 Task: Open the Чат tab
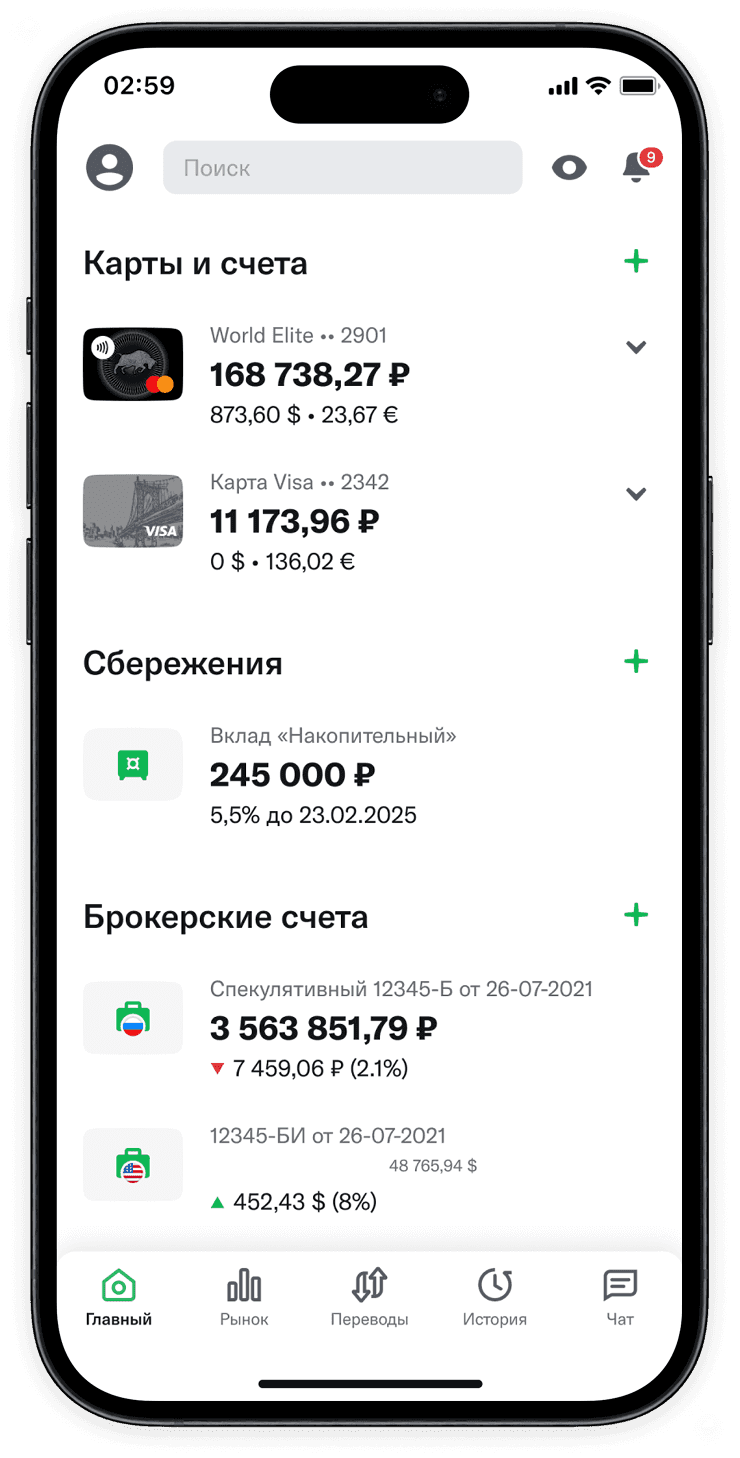point(620,1298)
